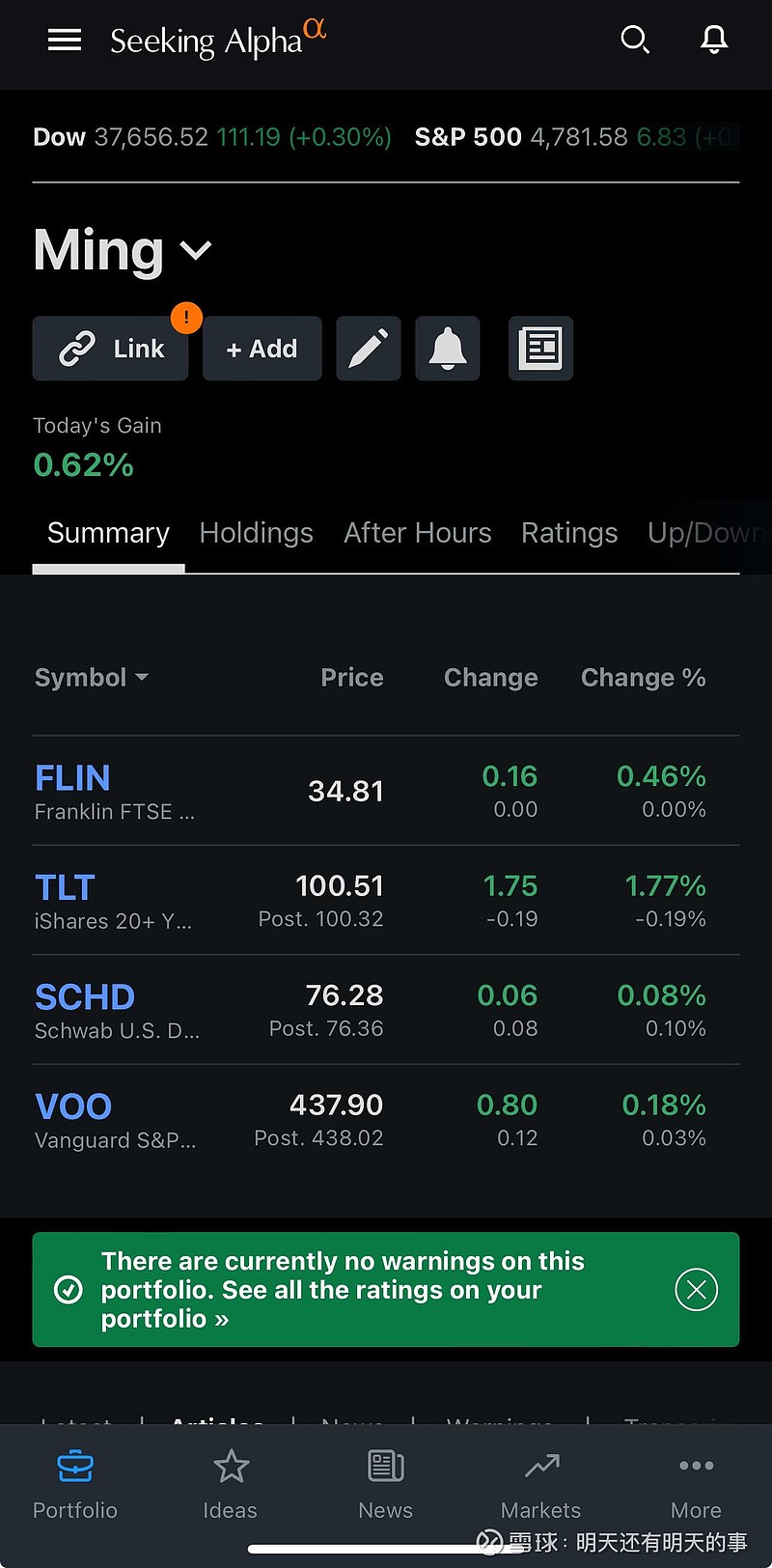Dismiss the green no-warnings banner

click(x=697, y=1289)
